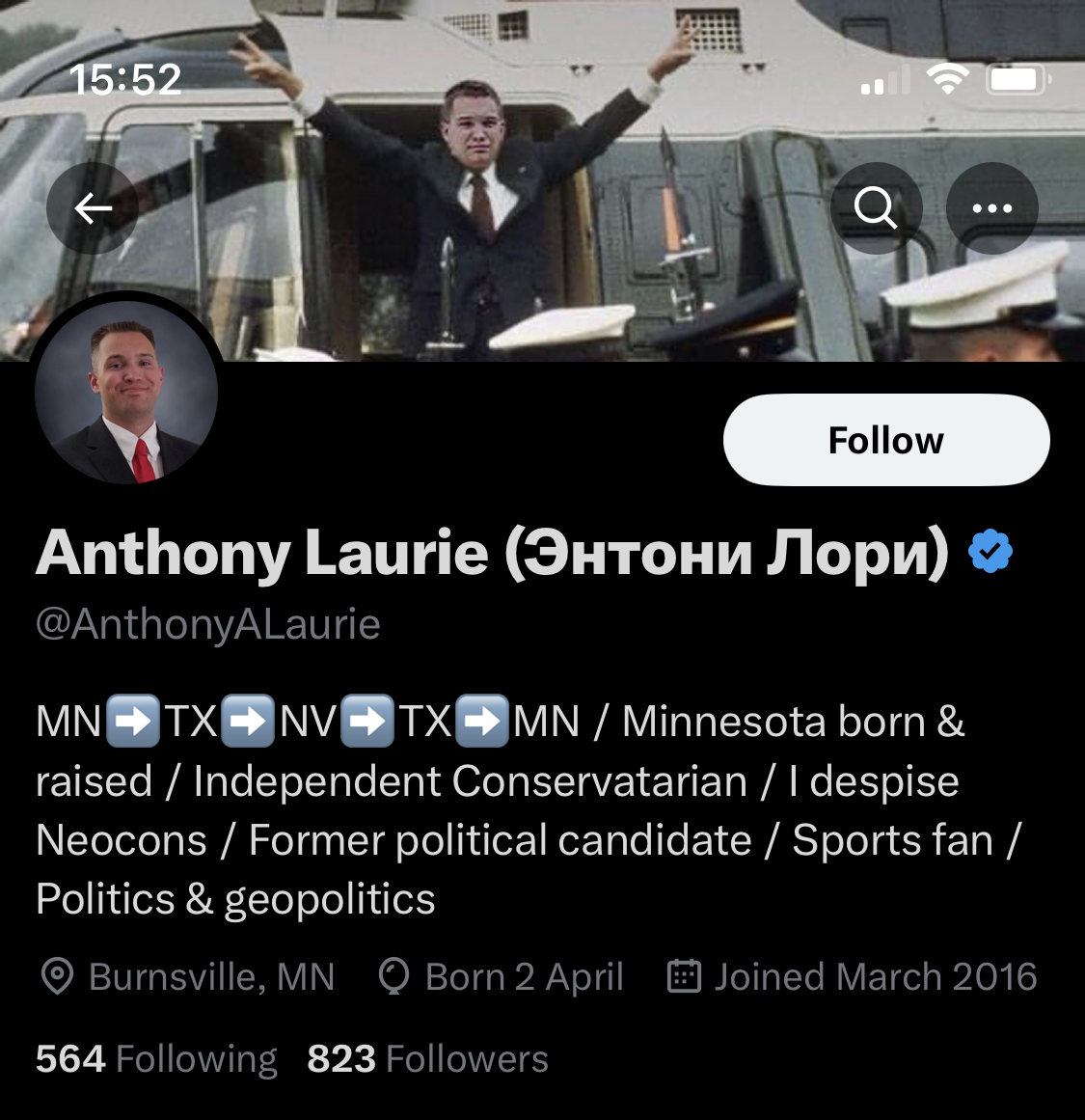
Task: Search this profile's posts
Action: (876, 208)
